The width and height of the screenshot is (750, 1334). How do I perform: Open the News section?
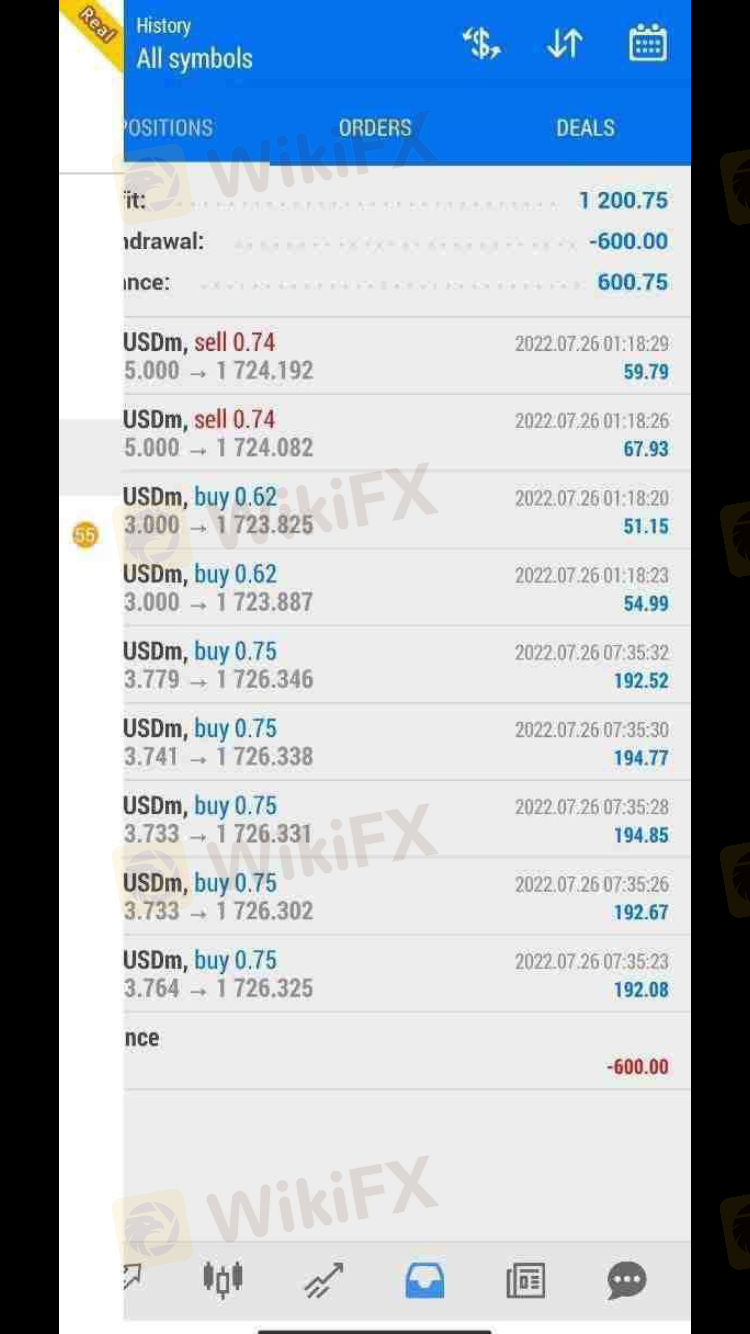(x=526, y=1279)
